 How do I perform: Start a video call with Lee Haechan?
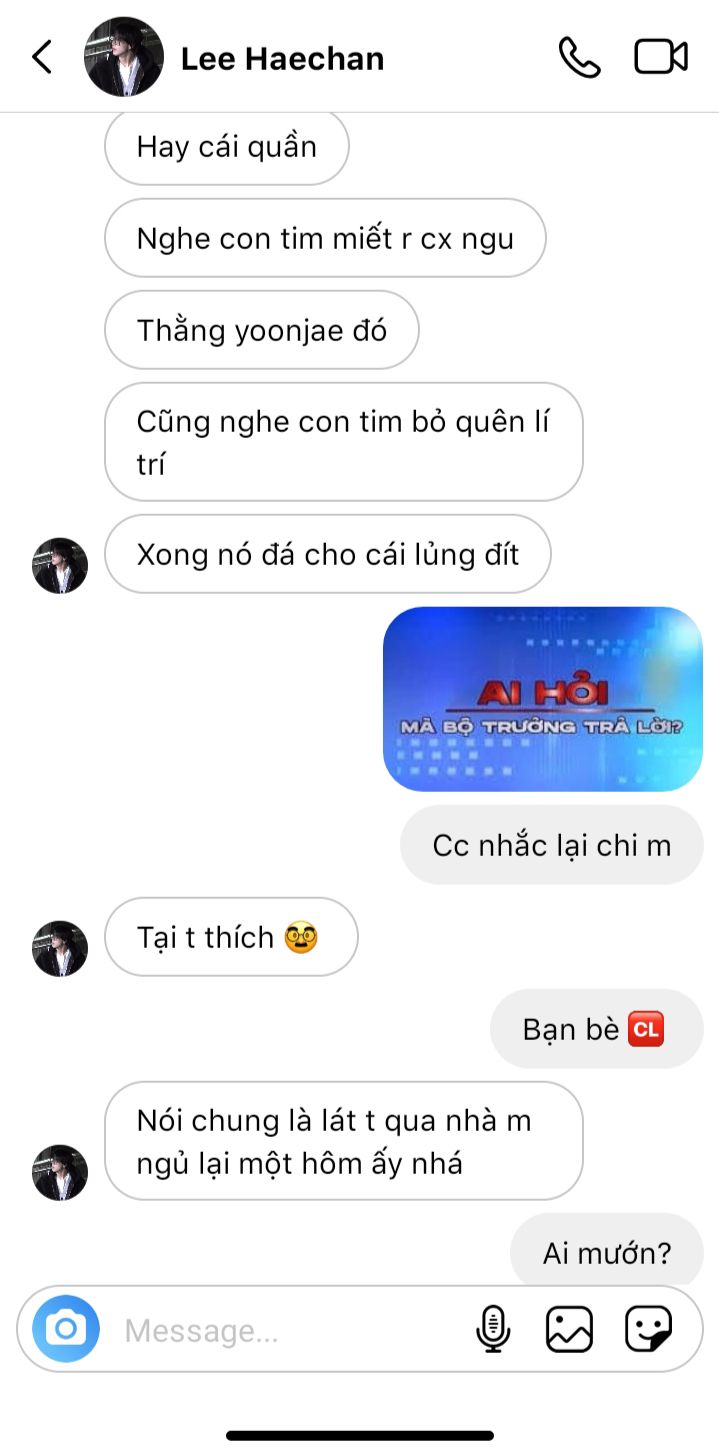pos(661,57)
